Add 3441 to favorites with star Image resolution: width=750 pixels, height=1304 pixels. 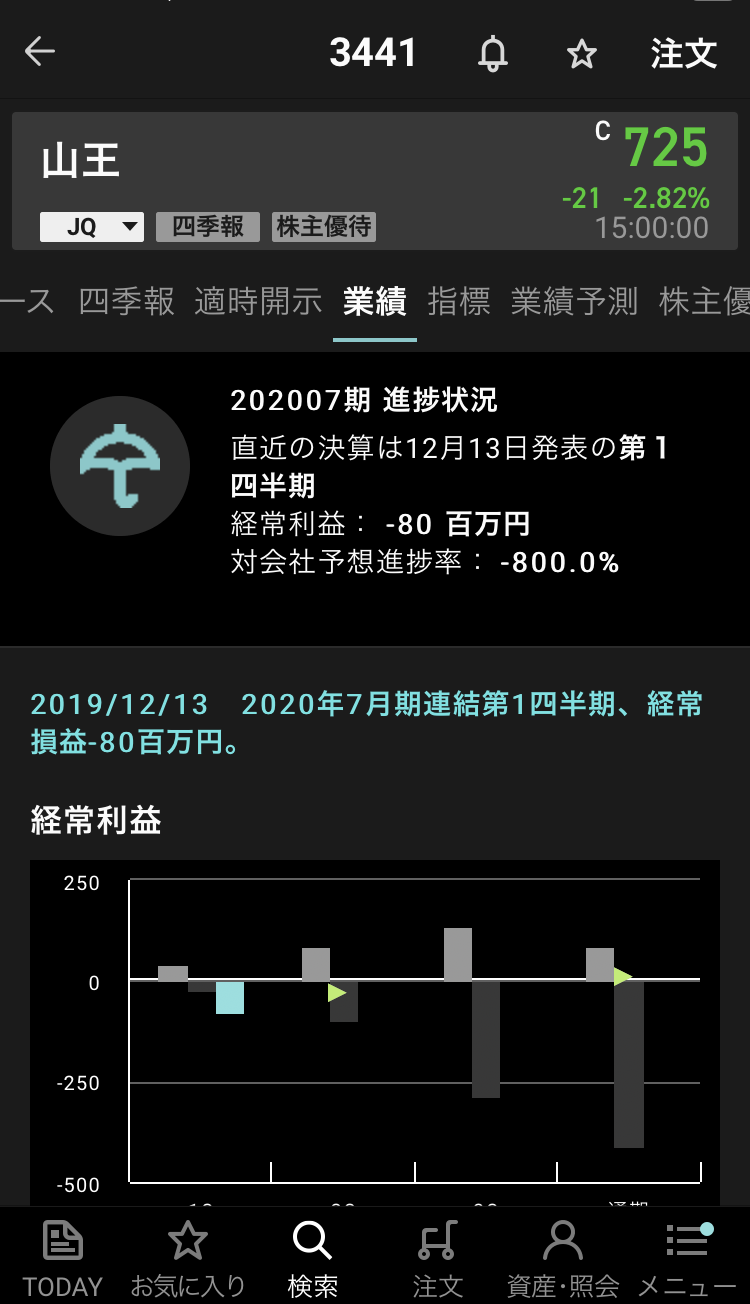pos(581,54)
